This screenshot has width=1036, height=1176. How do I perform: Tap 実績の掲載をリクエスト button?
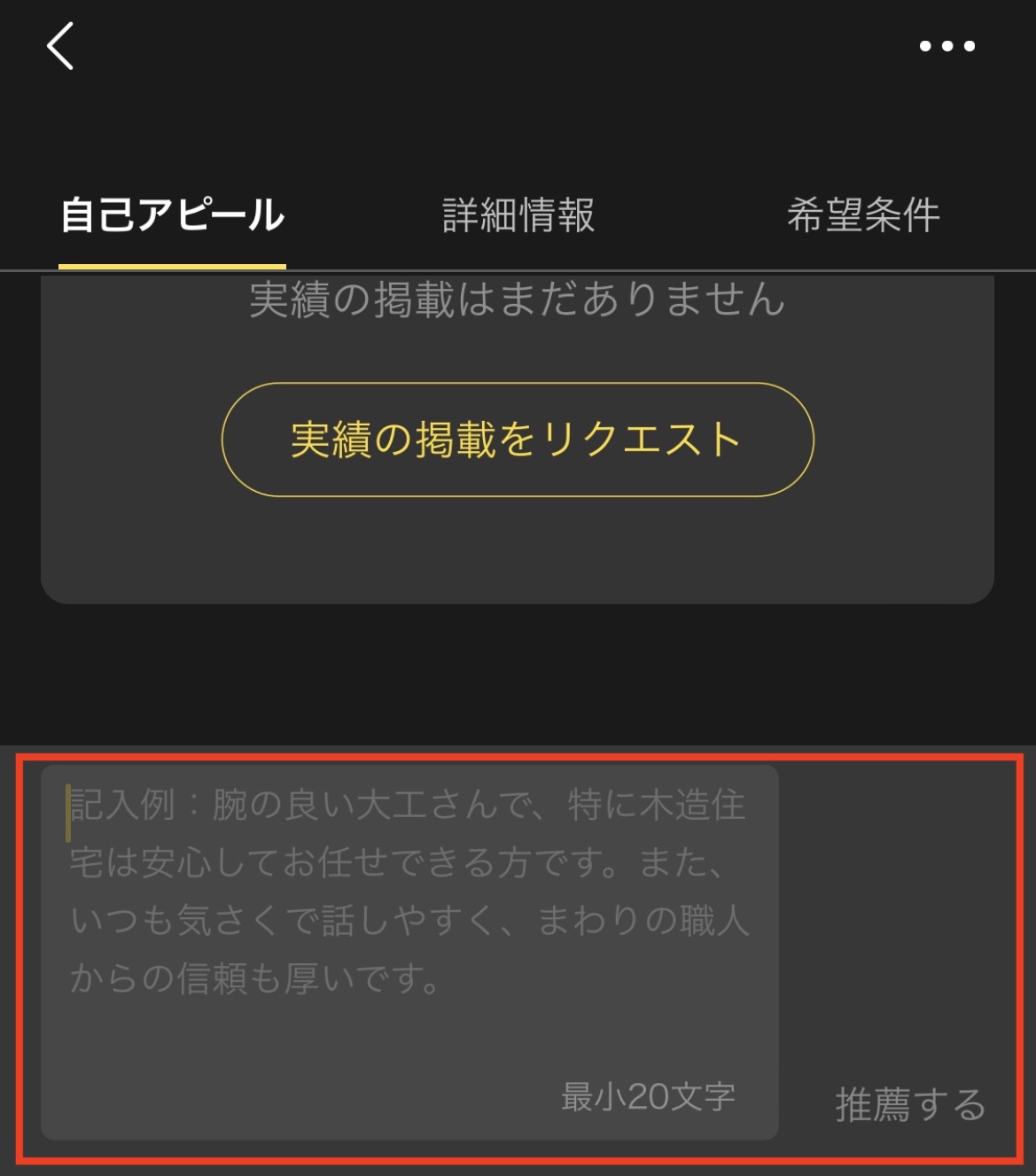[518, 440]
